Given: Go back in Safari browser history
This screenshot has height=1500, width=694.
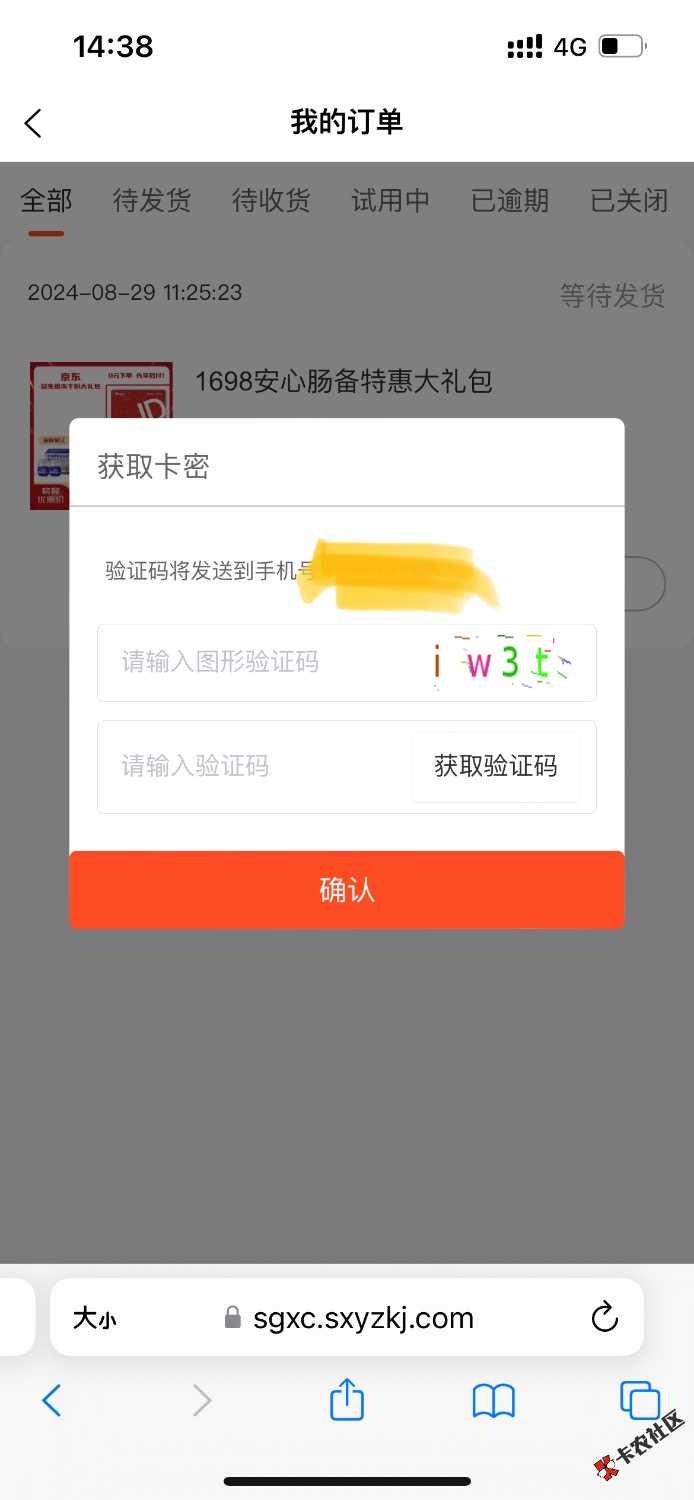Looking at the screenshot, I should point(52,1400).
